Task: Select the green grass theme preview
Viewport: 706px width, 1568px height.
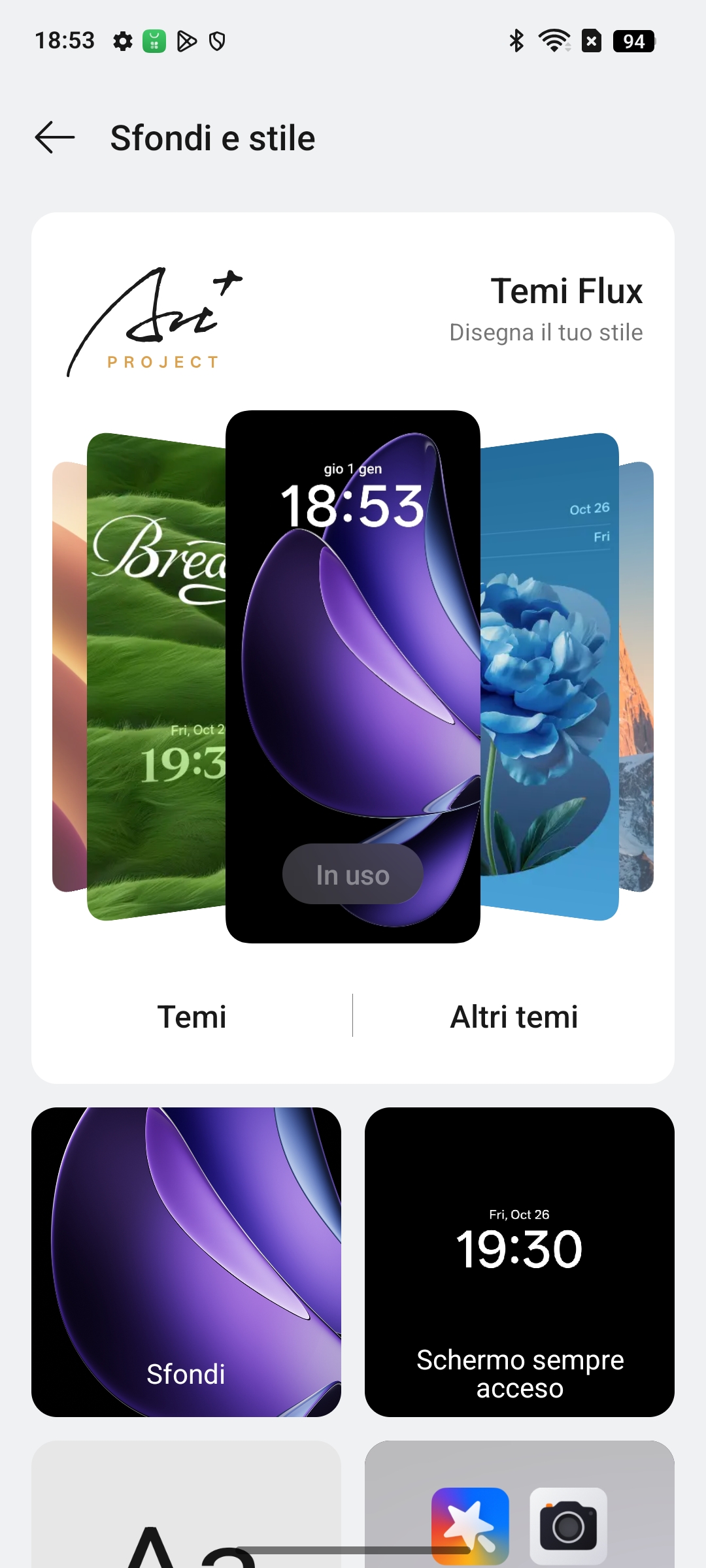Action: (156, 677)
